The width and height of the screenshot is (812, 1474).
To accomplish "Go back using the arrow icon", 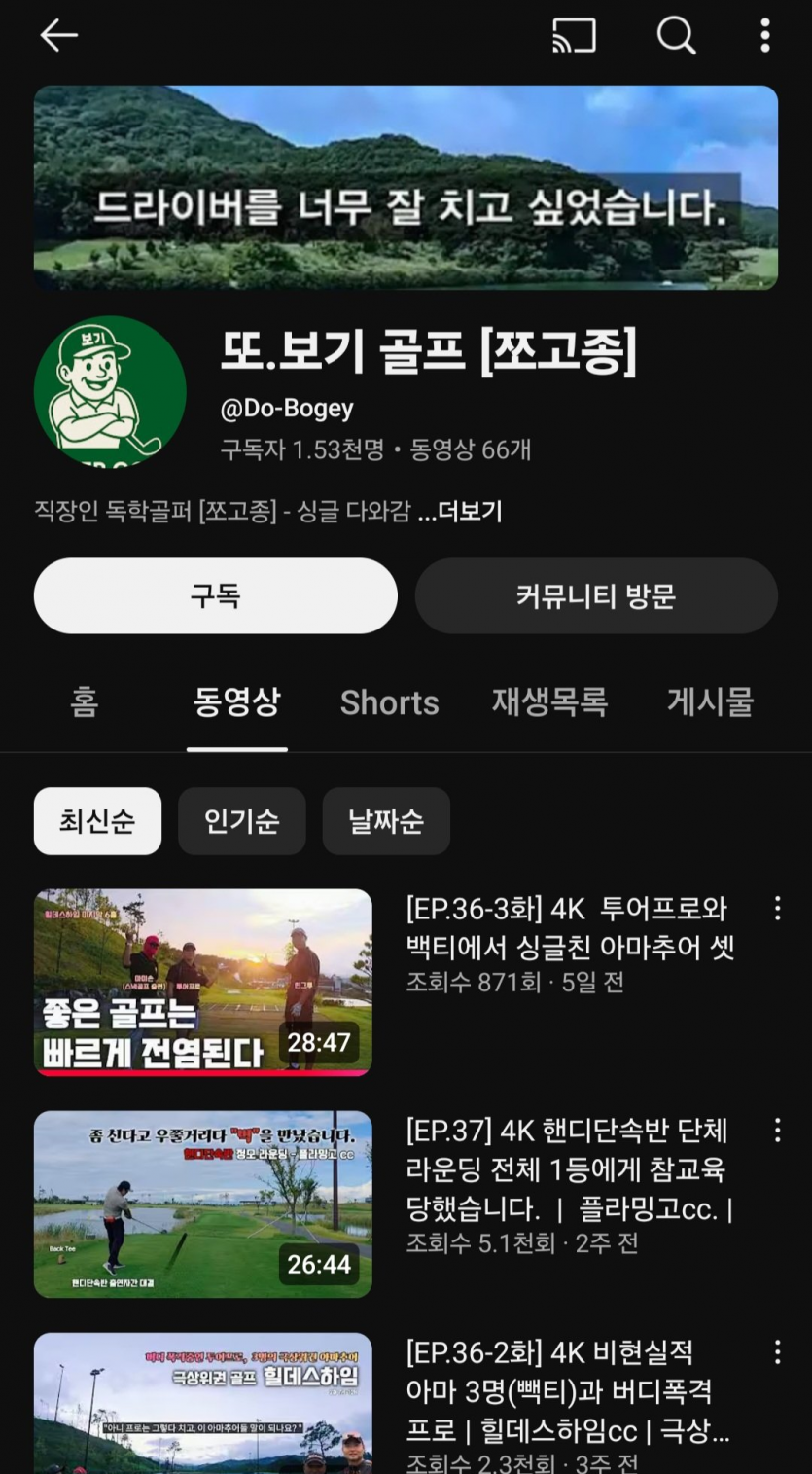I will [58, 36].
